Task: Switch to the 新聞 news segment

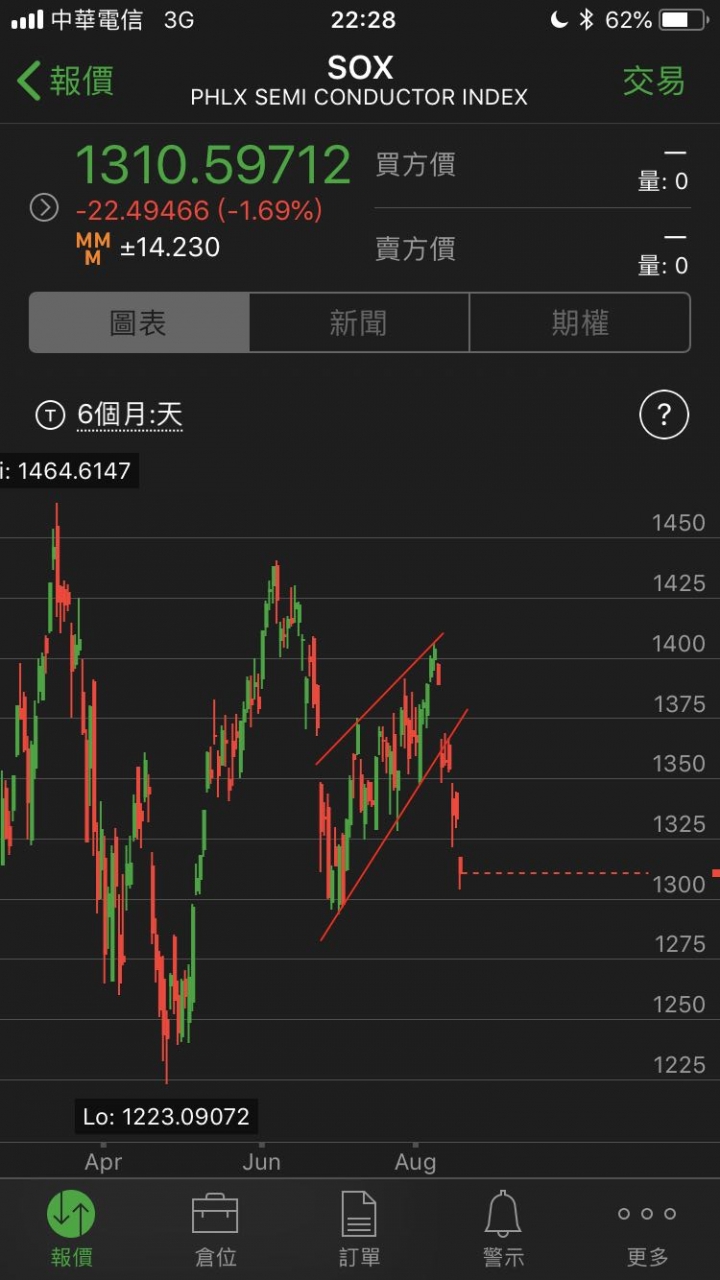Action: coord(359,322)
